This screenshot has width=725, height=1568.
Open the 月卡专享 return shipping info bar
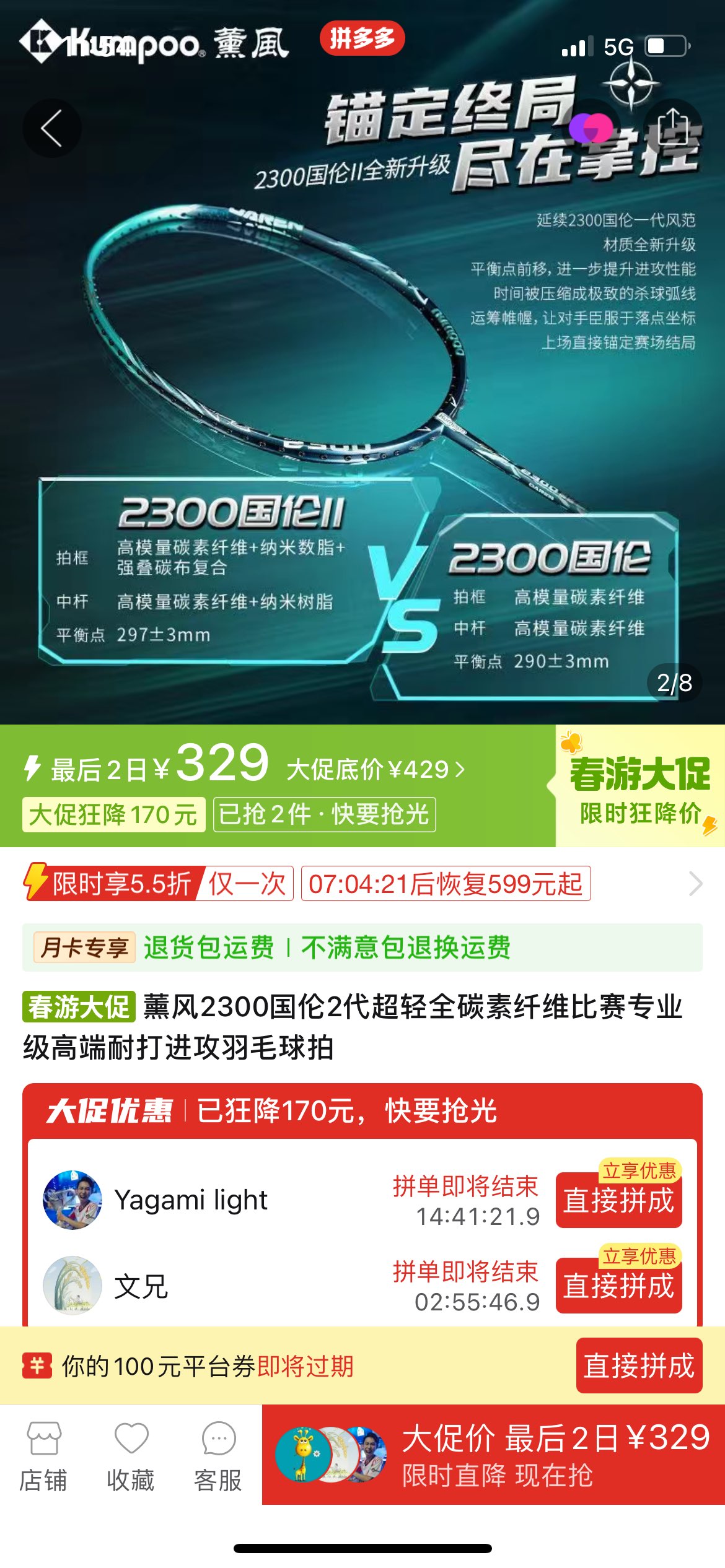click(x=362, y=947)
